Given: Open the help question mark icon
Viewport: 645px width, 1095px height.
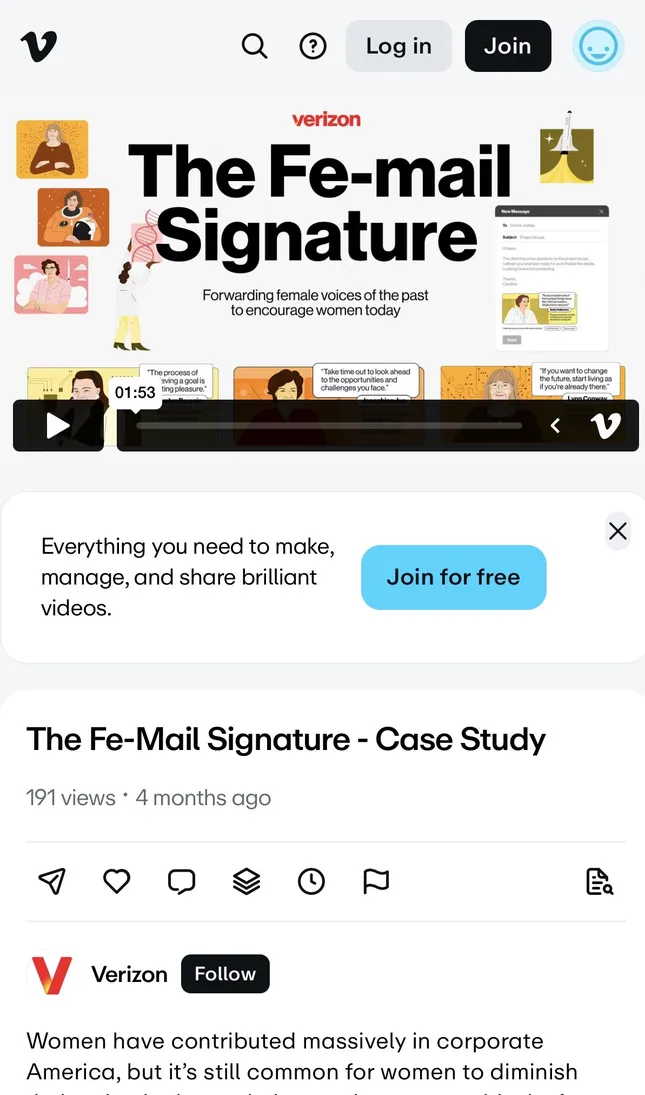Looking at the screenshot, I should click(313, 46).
